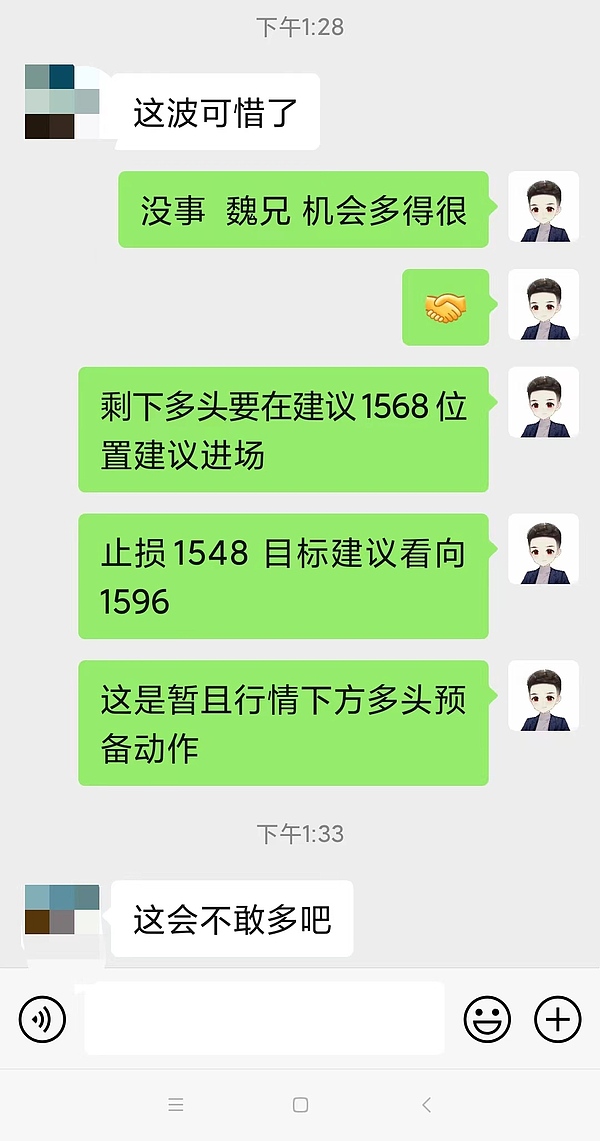Screen dimensions: 600x1141
Task: Open avatar of sender of 这波可惜了
Action: pyautogui.click(x=63, y=101)
